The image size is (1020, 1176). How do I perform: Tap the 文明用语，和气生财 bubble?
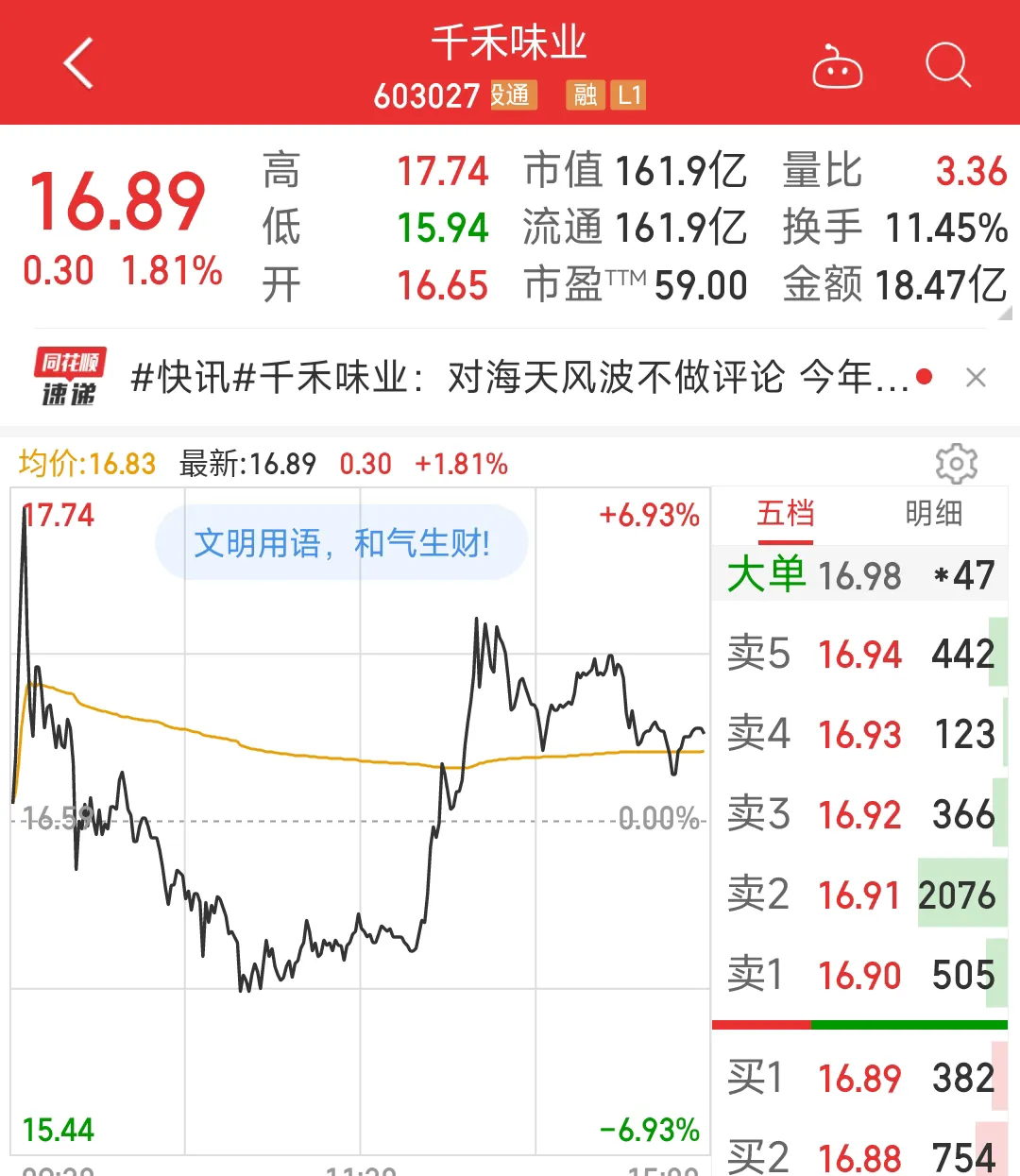click(x=341, y=543)
